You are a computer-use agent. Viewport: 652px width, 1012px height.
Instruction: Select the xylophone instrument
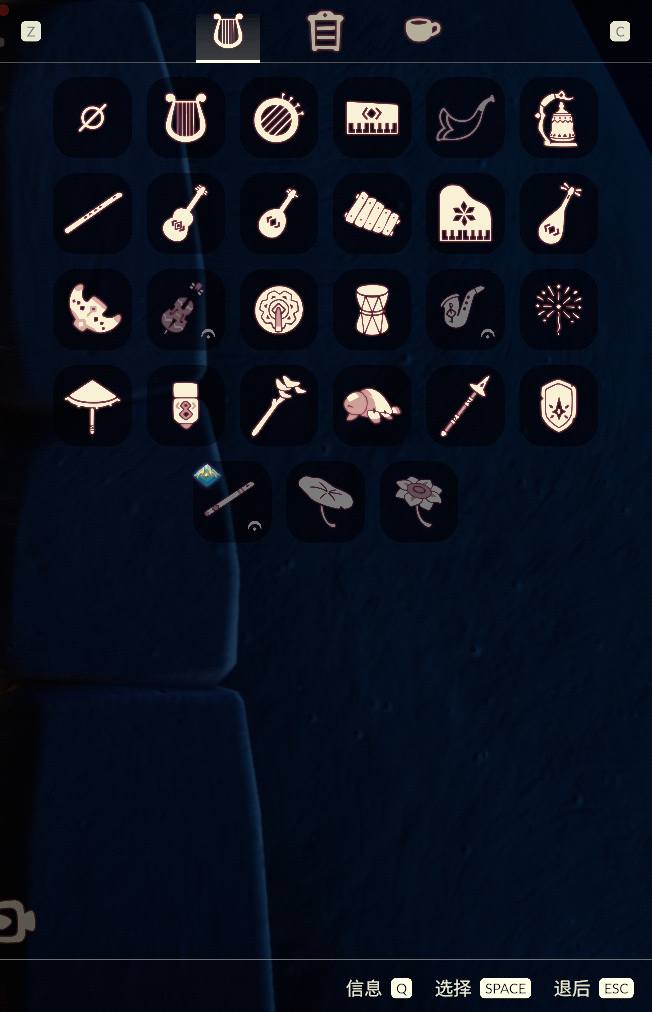tap(372, 213)
